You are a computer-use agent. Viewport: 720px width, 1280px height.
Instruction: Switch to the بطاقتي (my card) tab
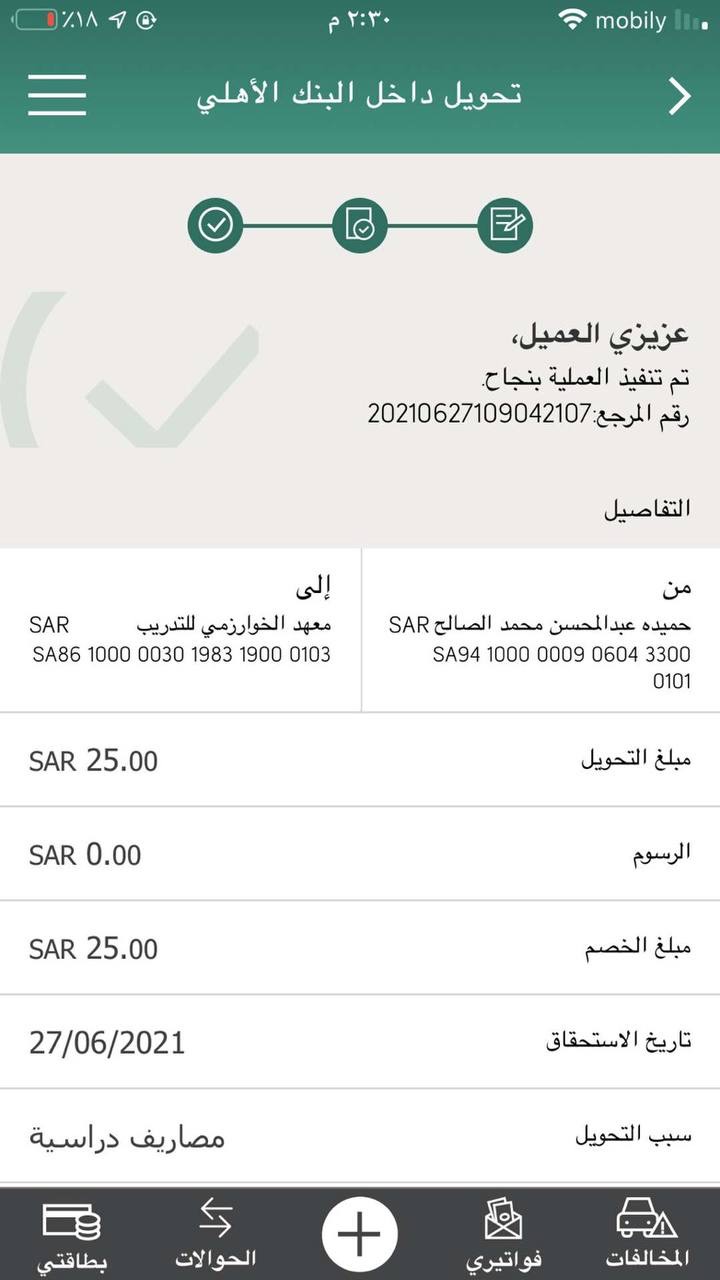[71, 1235]
